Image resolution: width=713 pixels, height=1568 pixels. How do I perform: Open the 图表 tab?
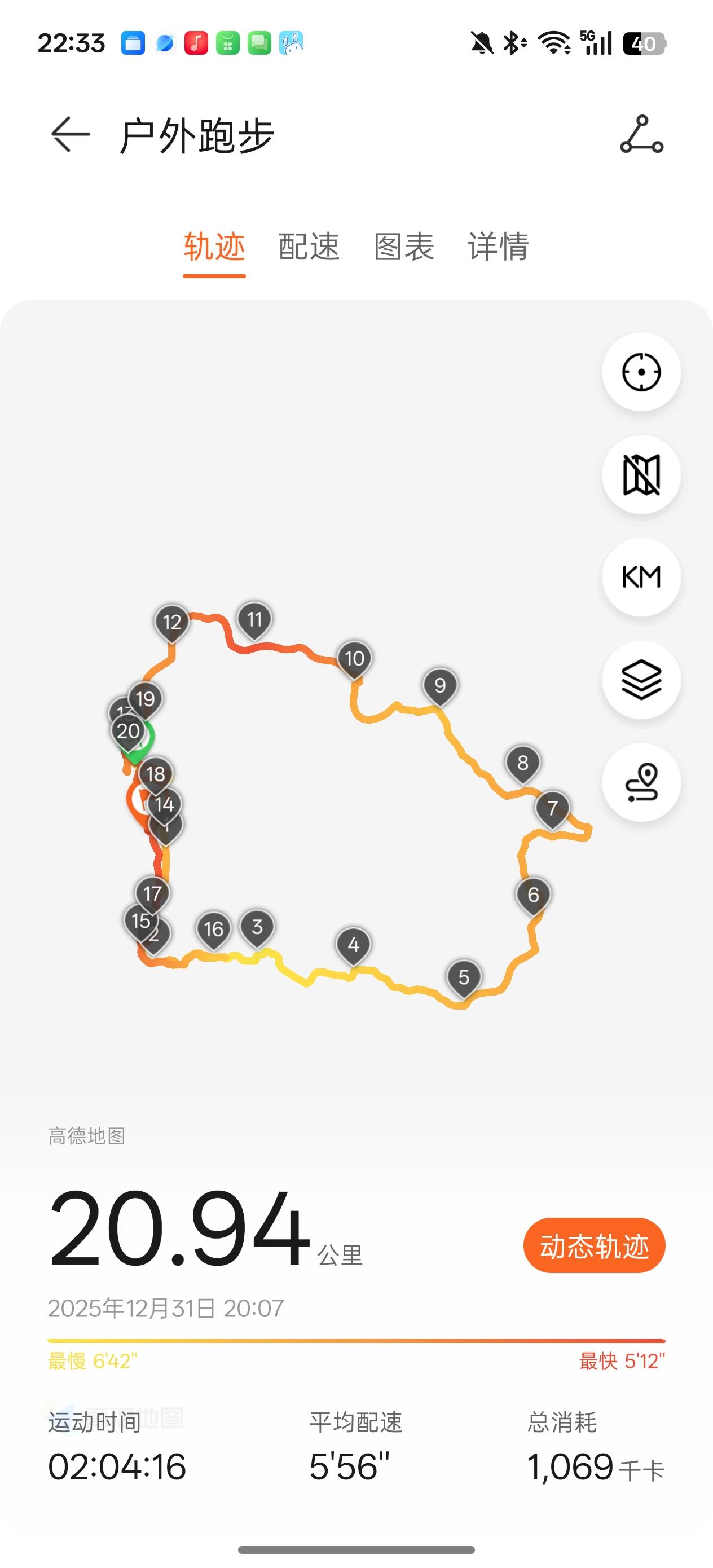(404, 247)
